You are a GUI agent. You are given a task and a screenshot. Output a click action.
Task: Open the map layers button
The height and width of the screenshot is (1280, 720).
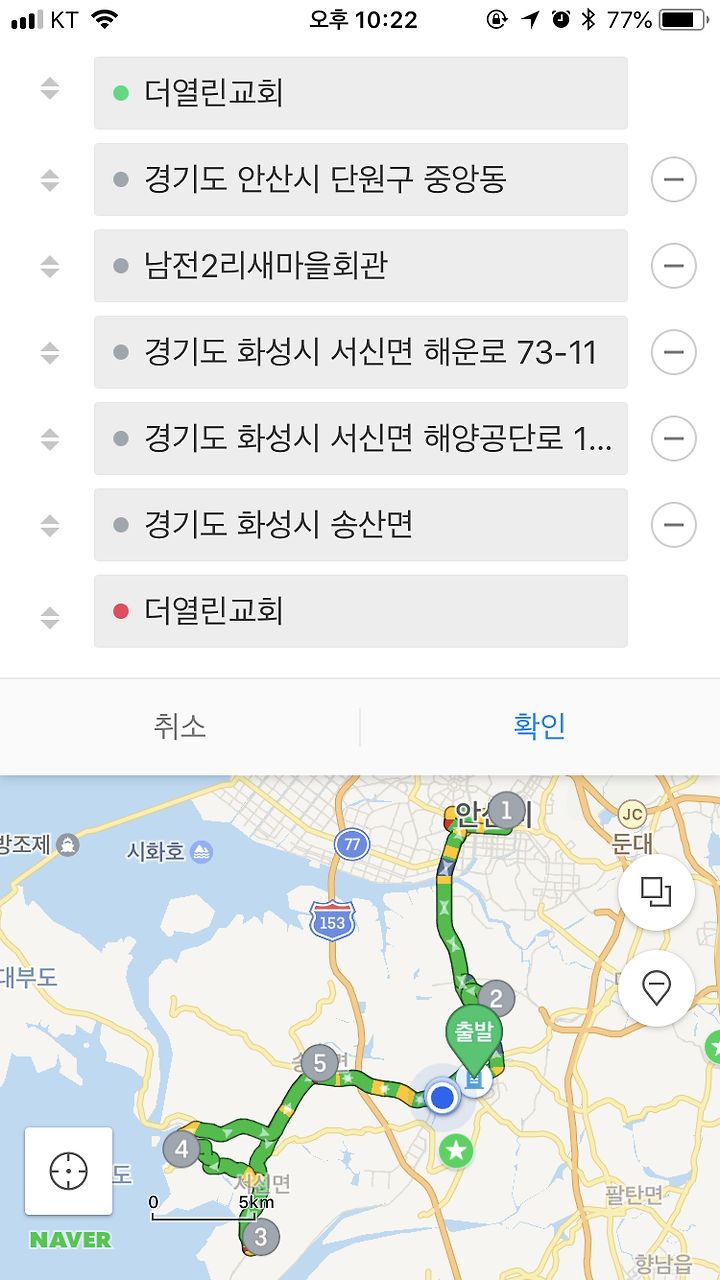[656, 892]
